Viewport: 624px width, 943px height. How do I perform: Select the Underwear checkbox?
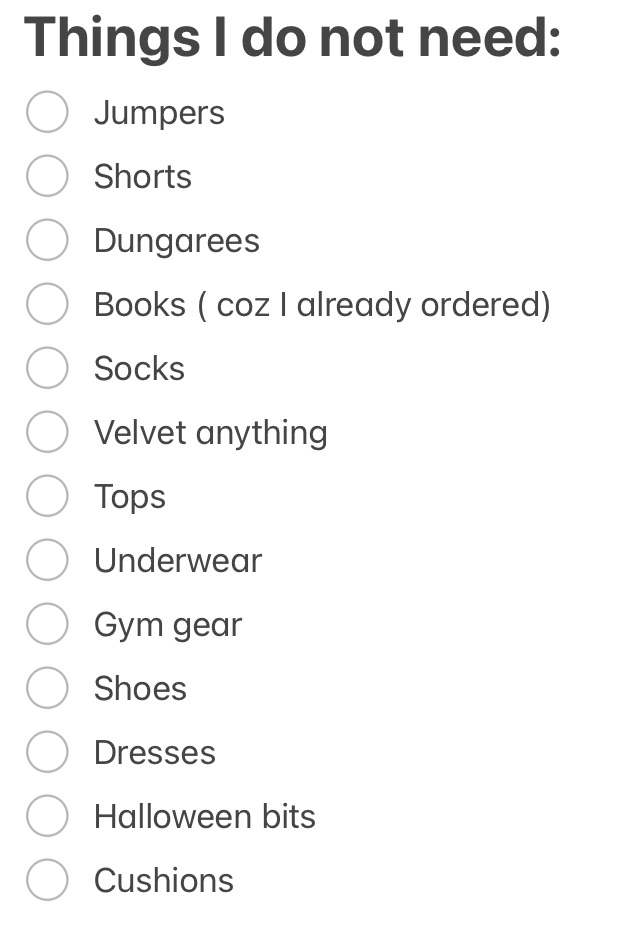47,560
